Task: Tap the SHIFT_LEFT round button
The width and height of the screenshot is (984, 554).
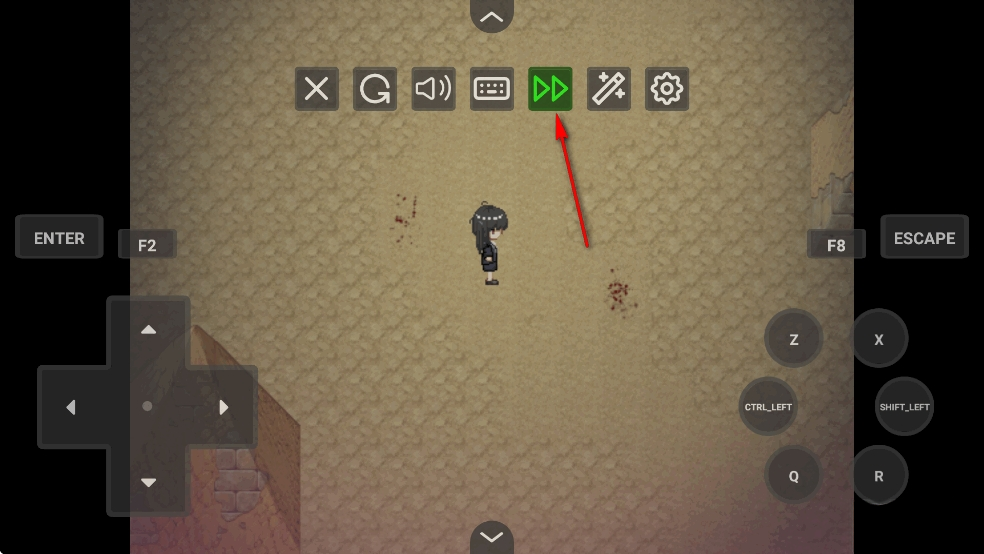Action: pyautogui.click(x=904, y=407)
